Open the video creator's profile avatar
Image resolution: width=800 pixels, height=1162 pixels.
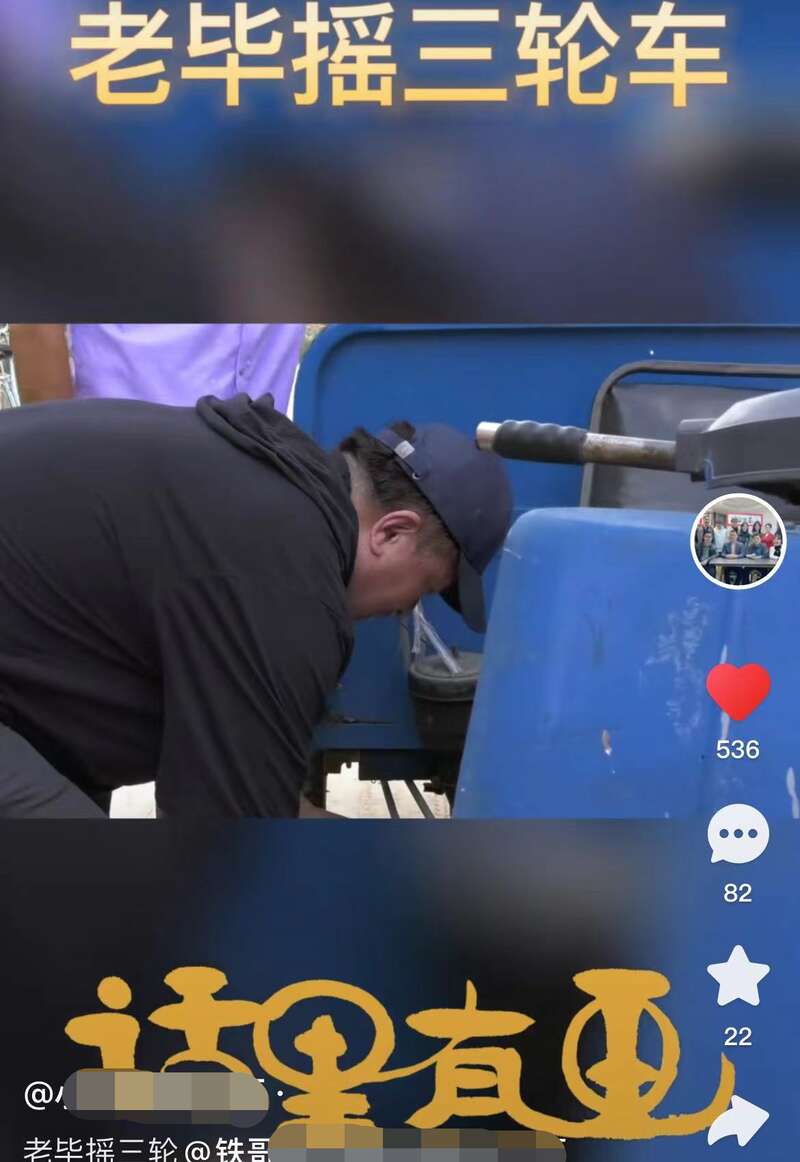[738, 541]
